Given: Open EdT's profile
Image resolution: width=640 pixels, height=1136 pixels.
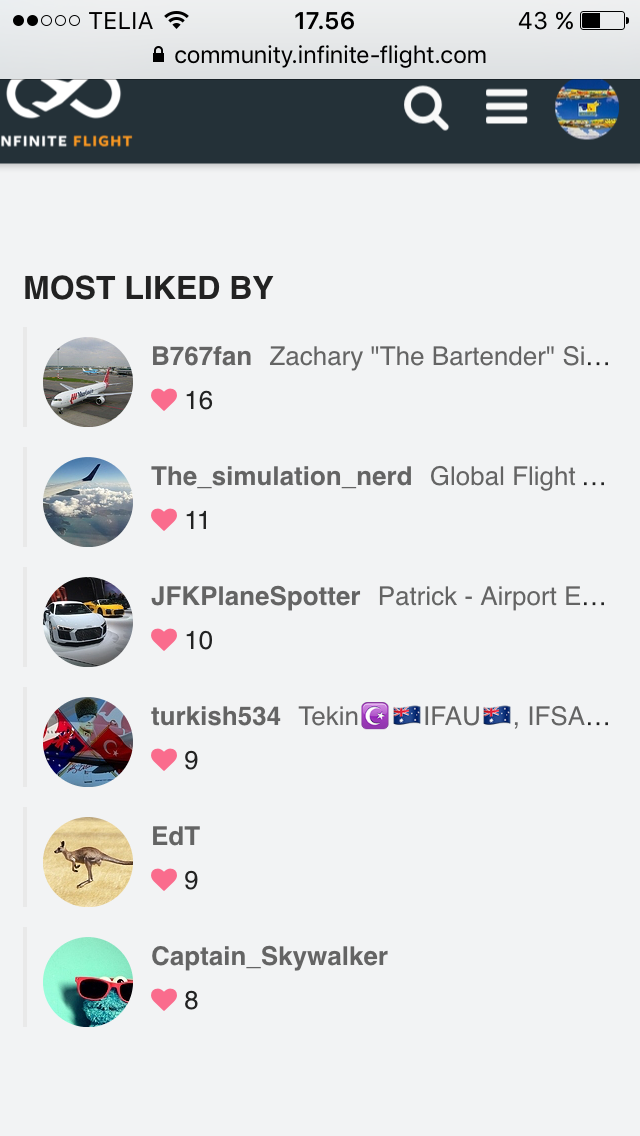Looking at the screenshot, I should (x=176, y=837).
